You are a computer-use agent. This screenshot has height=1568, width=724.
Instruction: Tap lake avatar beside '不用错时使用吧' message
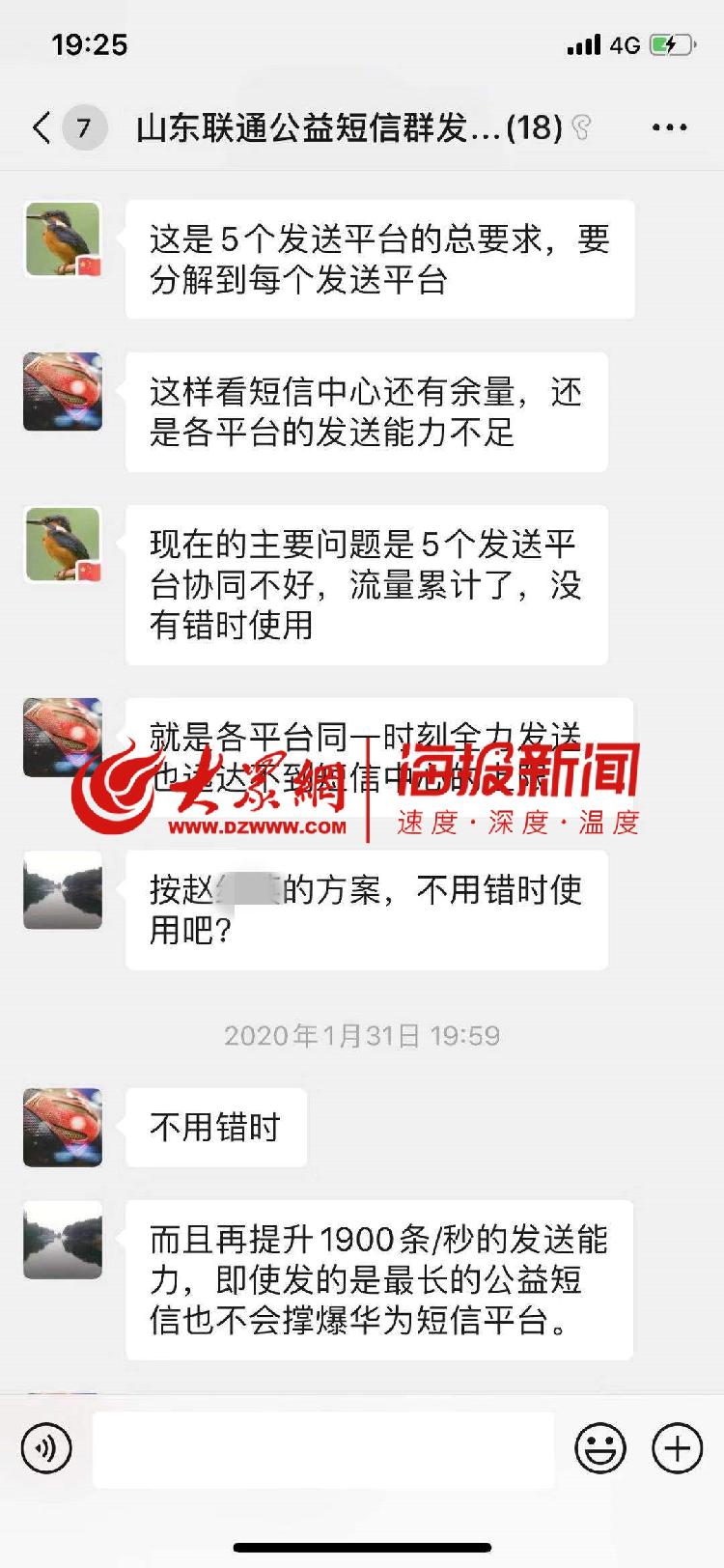click(x=63, y=890)
